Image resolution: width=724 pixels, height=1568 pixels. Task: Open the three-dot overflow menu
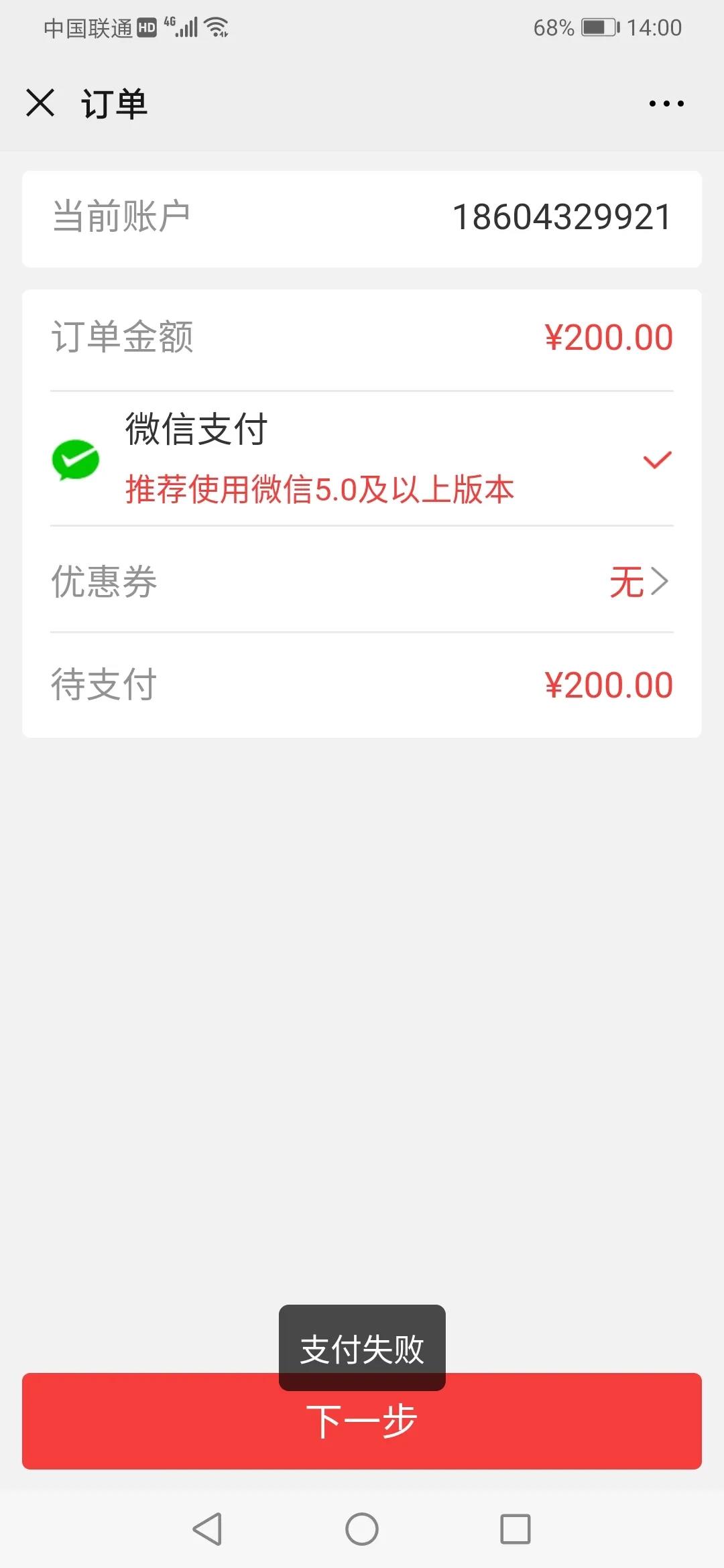tap(666, 104)
